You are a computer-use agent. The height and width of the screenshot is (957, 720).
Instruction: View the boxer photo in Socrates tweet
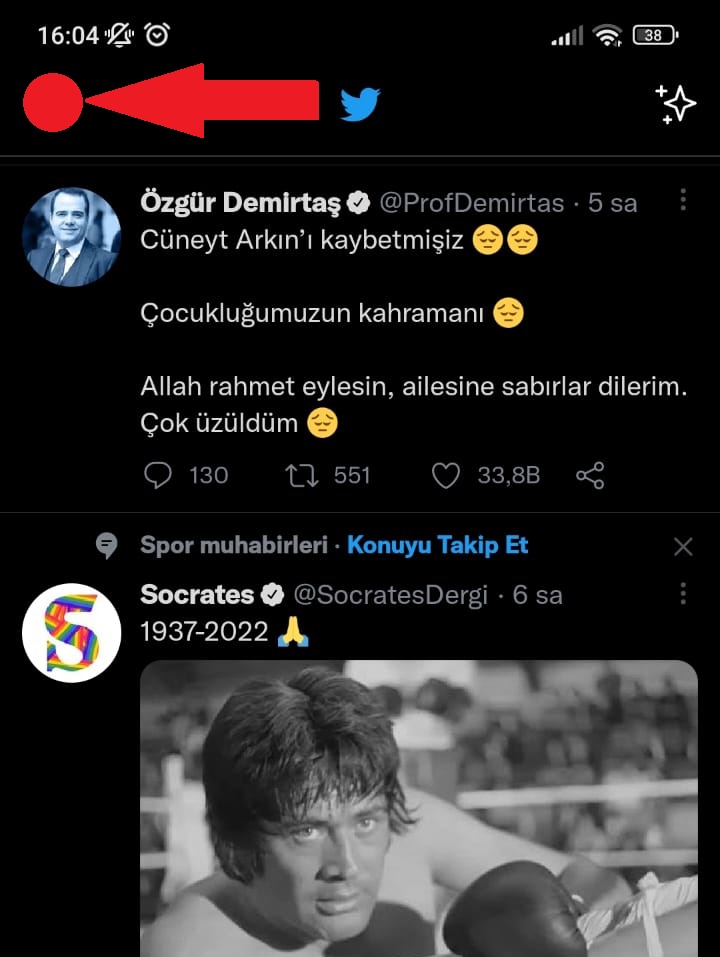[418, 810]
